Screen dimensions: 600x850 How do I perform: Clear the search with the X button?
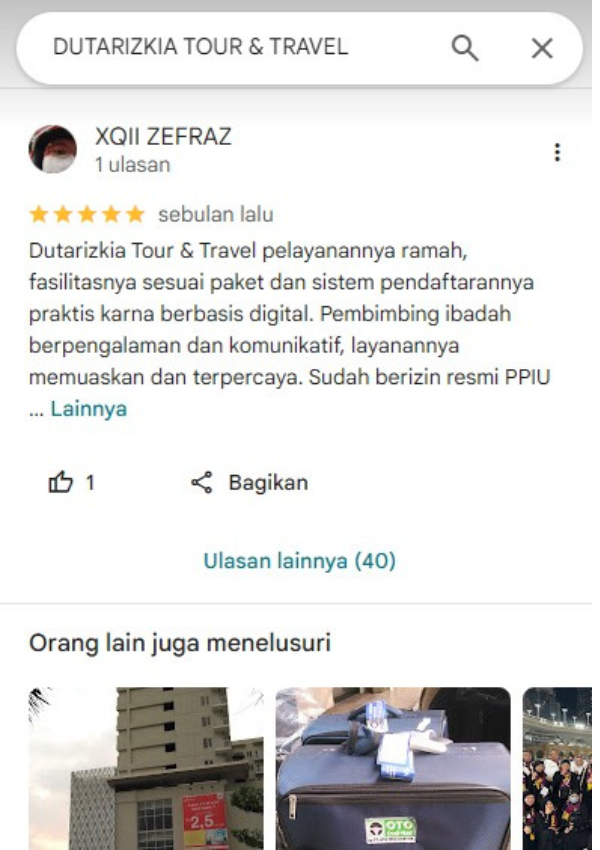(542, 47)
